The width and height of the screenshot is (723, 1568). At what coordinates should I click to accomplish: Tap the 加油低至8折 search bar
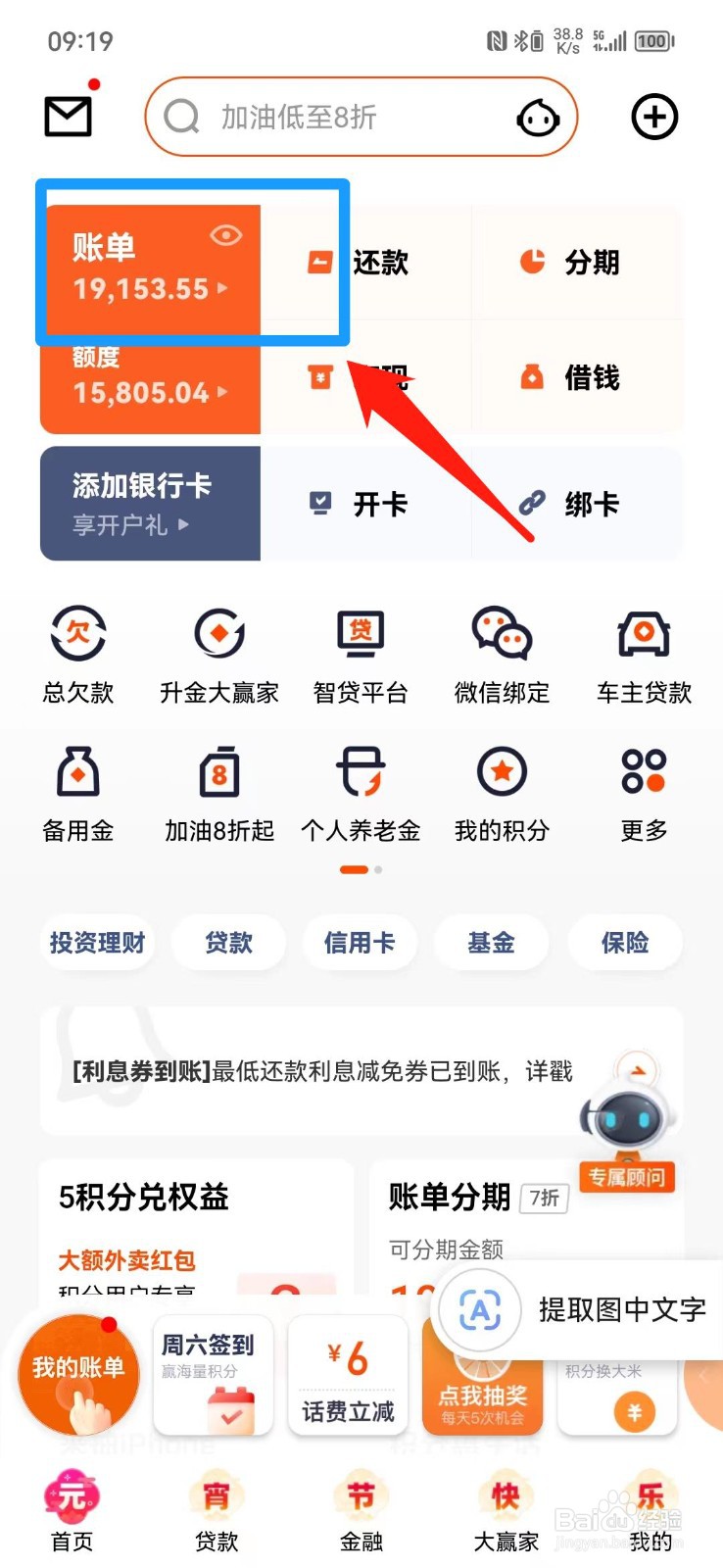point(361,116)
